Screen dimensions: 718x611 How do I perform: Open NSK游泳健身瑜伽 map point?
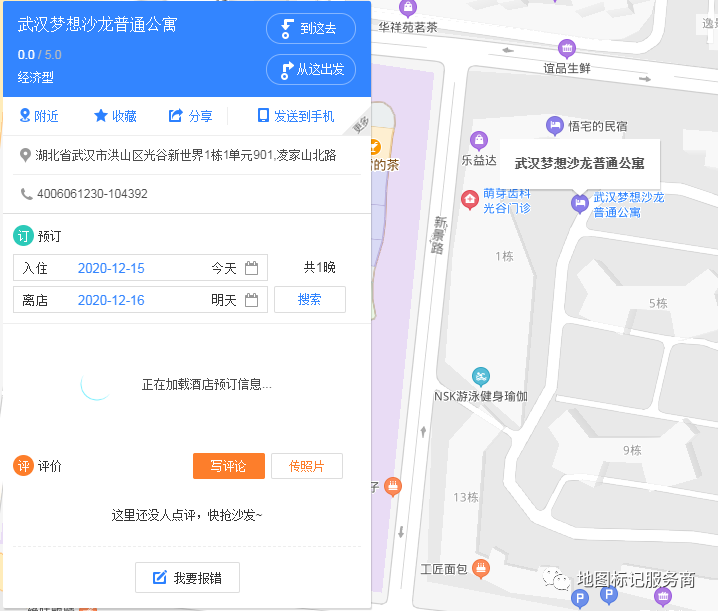pyautogui.click(x=481, y=377)
